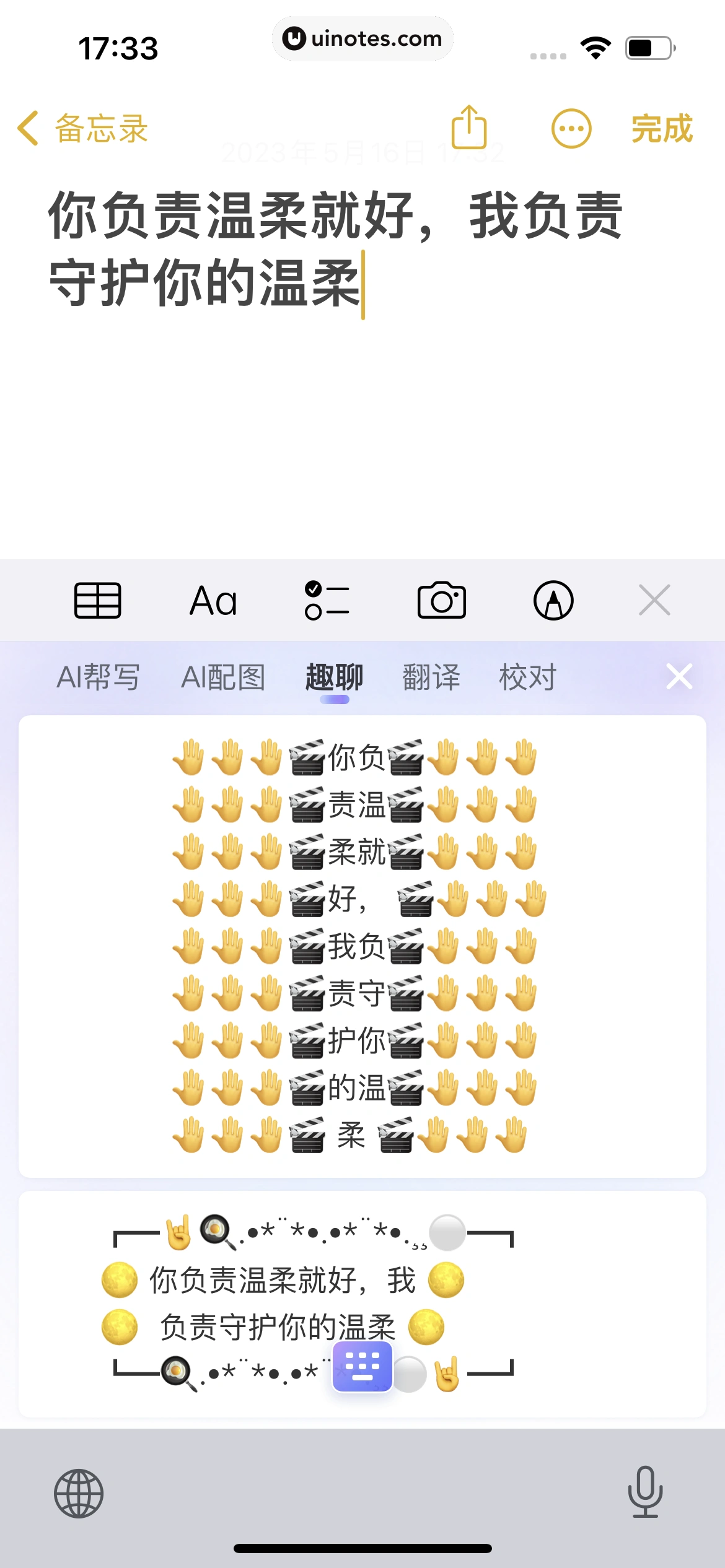This screenshot has width=725, height=1568.
Task: Switch to the AI帮写 tab
Action: tap(99, 677)
